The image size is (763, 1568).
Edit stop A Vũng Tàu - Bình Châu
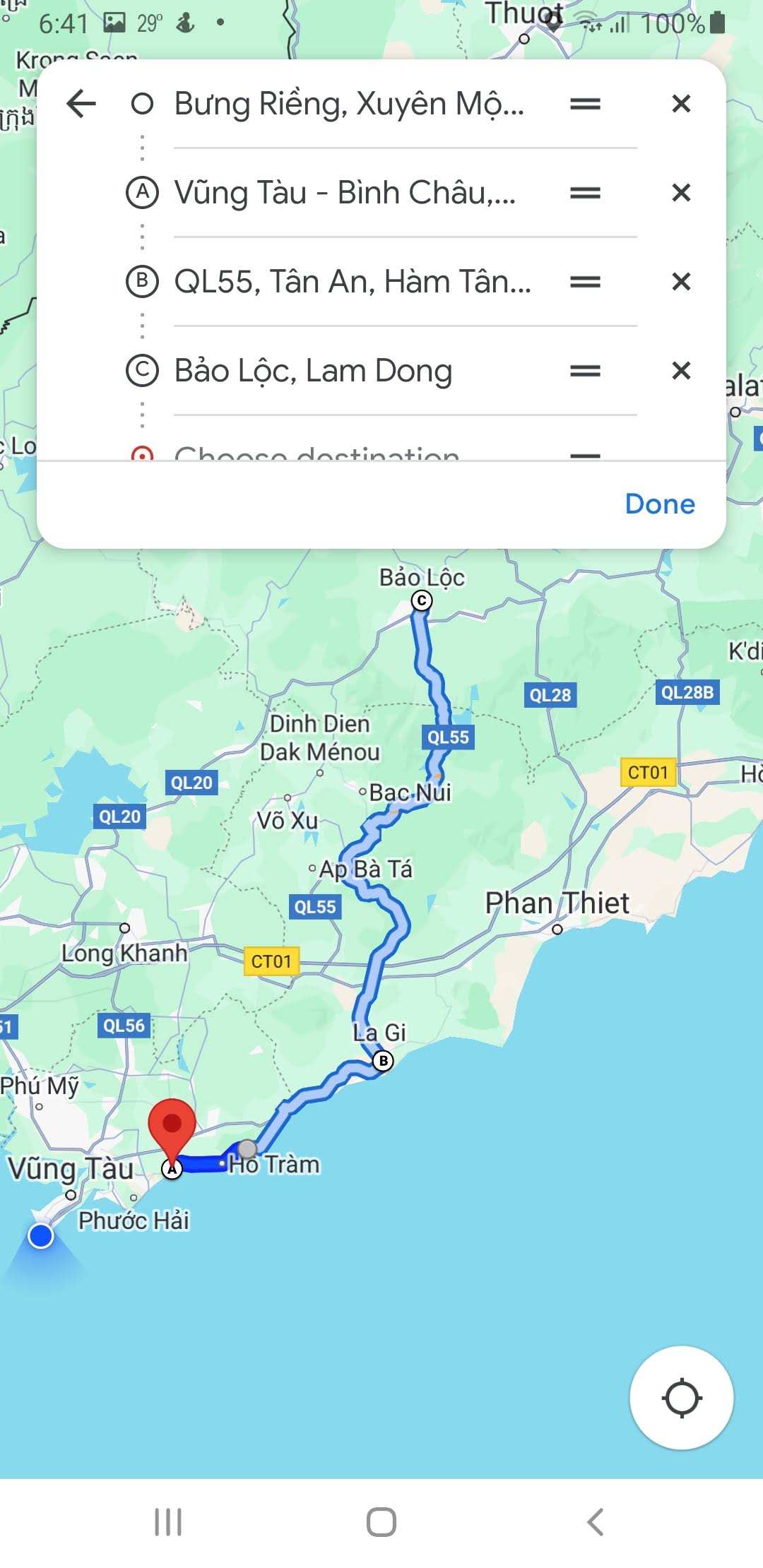tap(345, 193)
